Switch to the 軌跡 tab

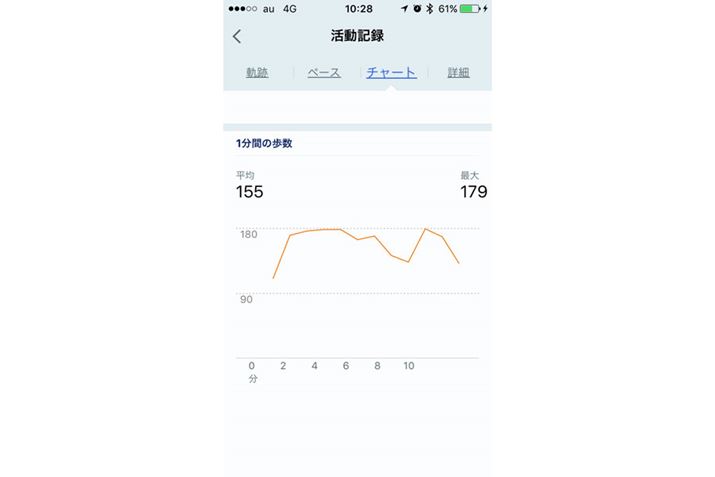(257, 73)
